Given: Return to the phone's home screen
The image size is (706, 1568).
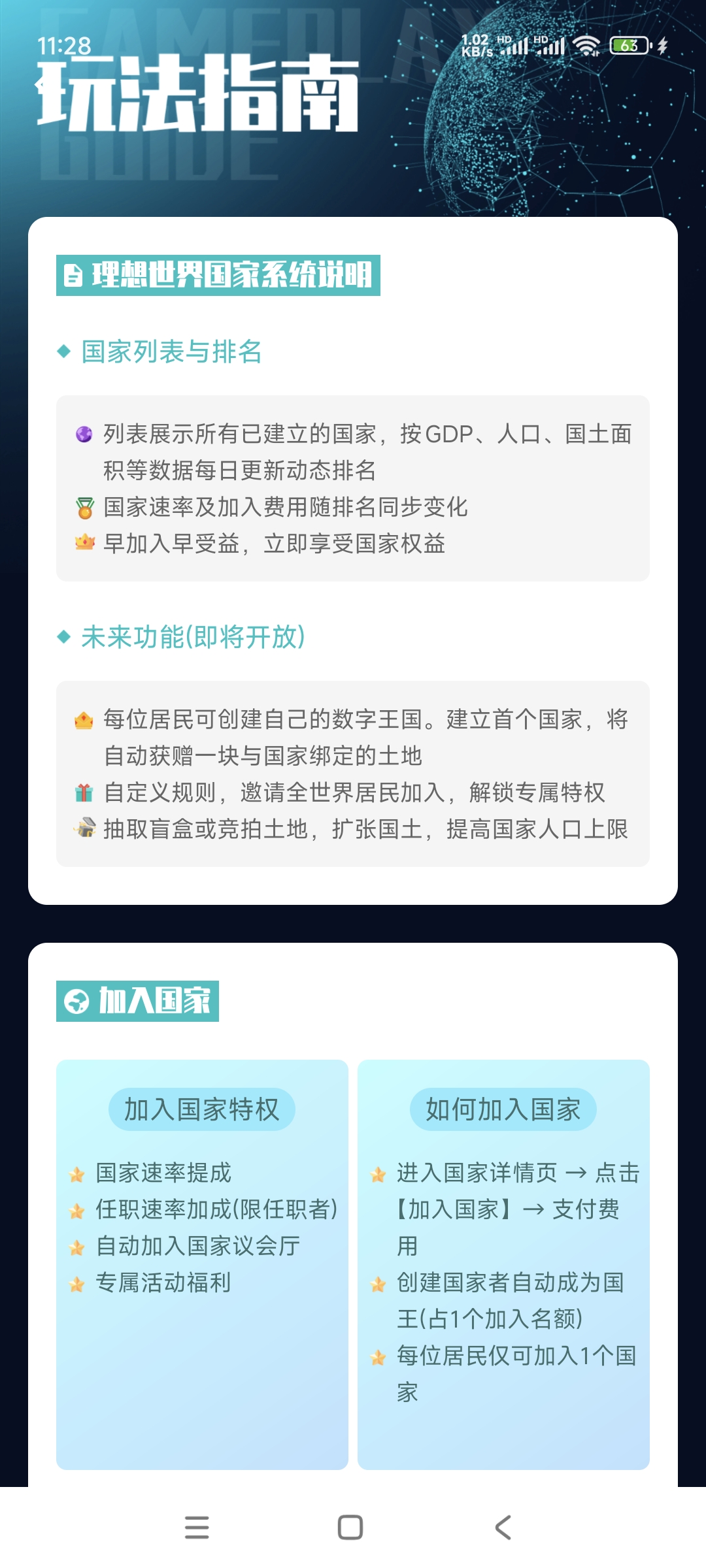Looking at the screenshot, I should (350, 1527).
